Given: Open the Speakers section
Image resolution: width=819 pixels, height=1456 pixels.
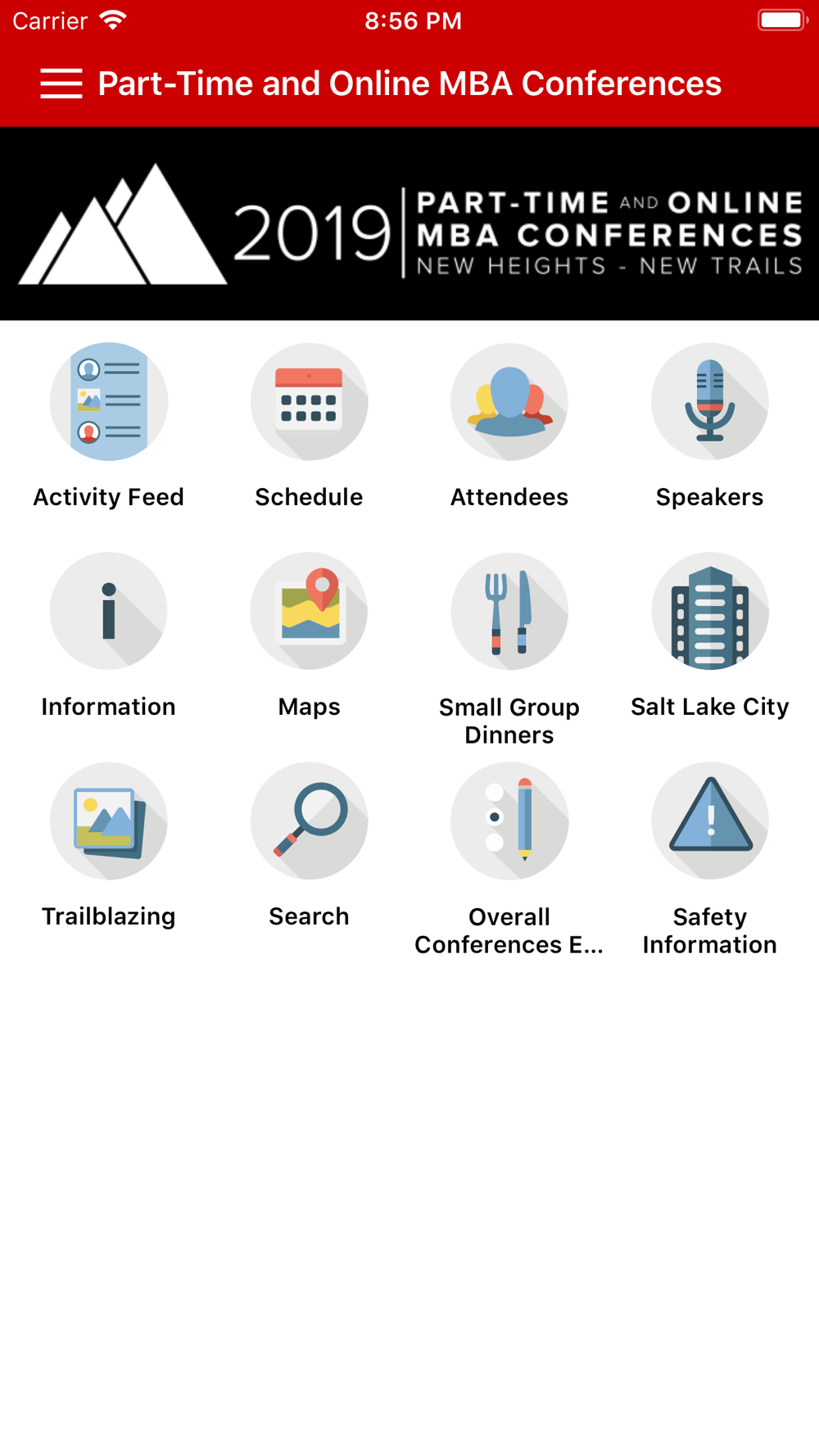Looking at the screenshot, I should coord(710,426).
